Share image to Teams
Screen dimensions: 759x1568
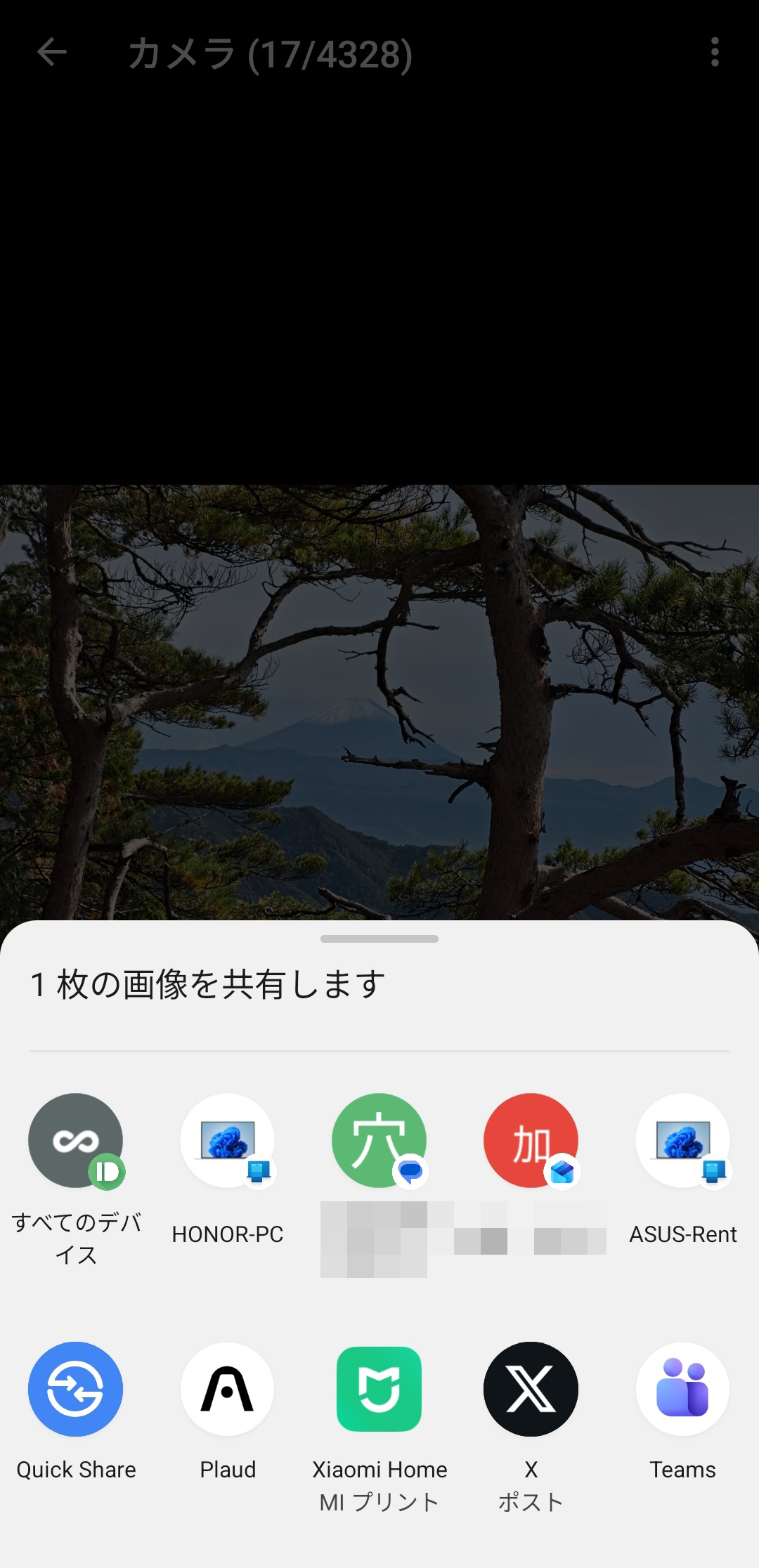[x=682, y=1390]
